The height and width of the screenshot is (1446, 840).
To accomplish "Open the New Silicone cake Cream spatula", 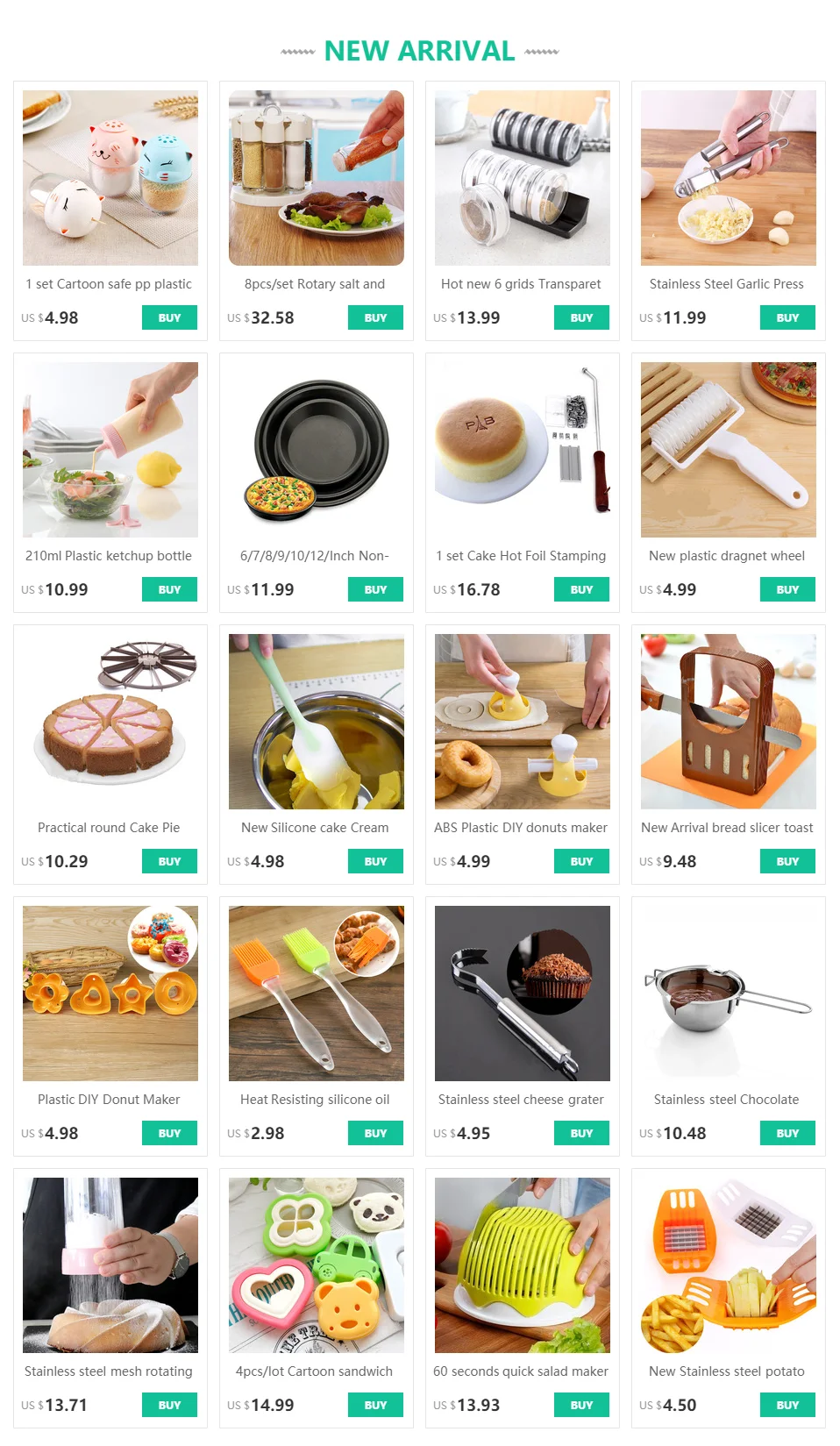I will click(316, 722).
